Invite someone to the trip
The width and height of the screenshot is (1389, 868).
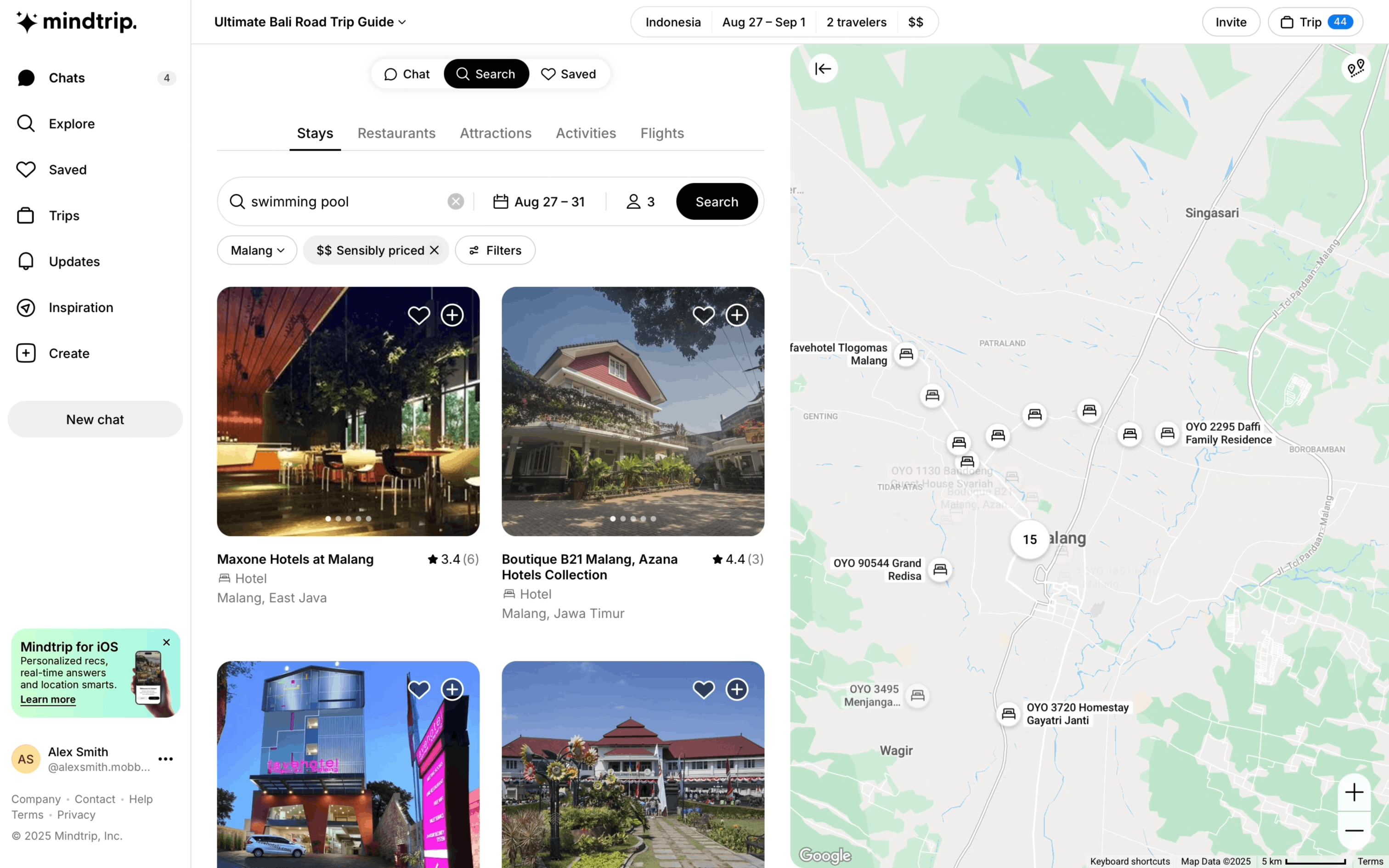[1231, 22]
